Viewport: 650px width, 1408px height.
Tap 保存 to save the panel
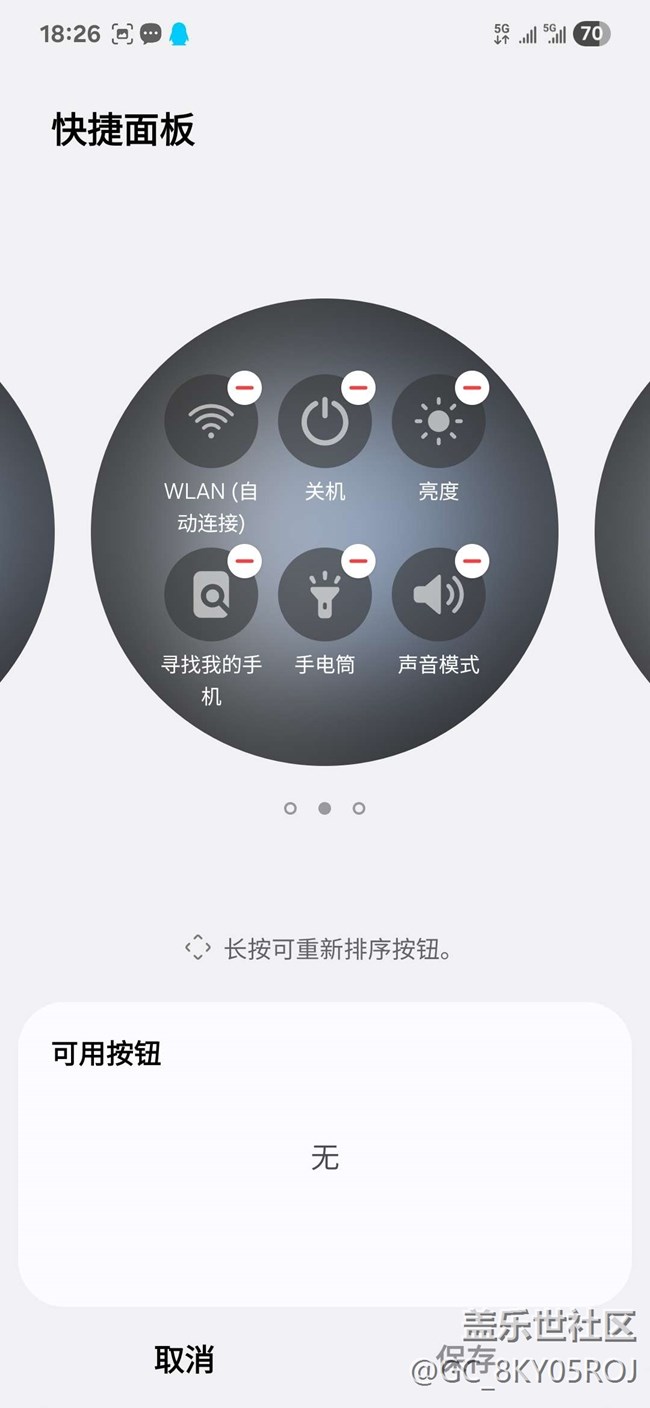click(466, 1358)
